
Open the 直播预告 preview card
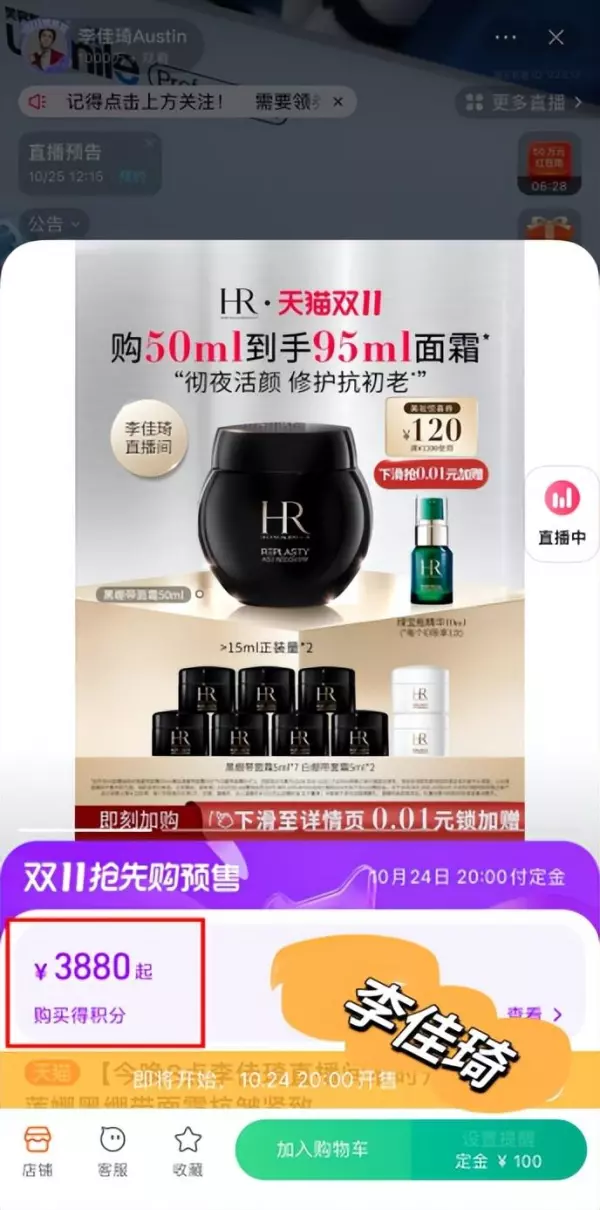click(89, 163)
